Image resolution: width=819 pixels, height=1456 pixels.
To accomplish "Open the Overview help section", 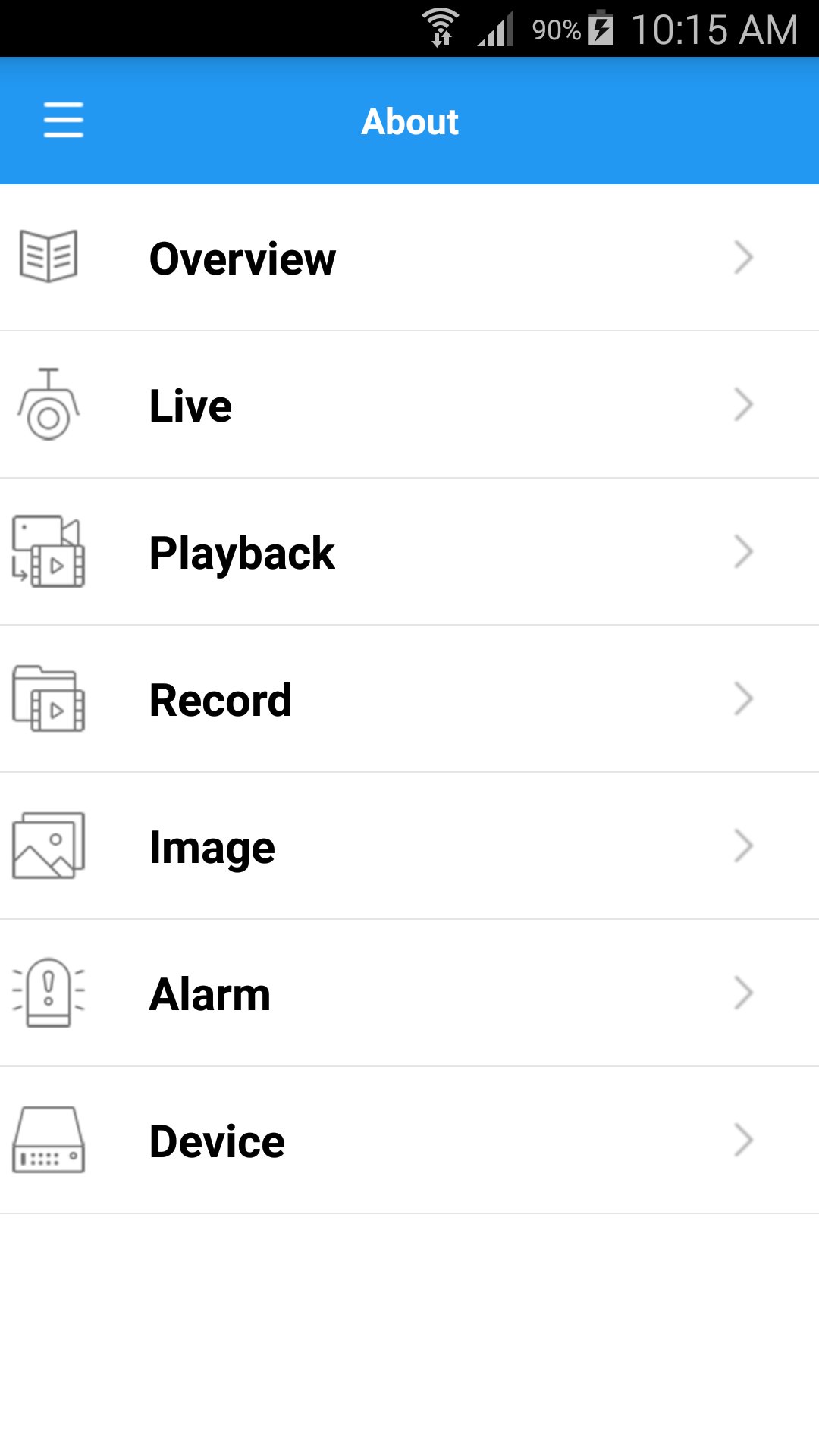I will pyautogui.click(x=409, y=258).
